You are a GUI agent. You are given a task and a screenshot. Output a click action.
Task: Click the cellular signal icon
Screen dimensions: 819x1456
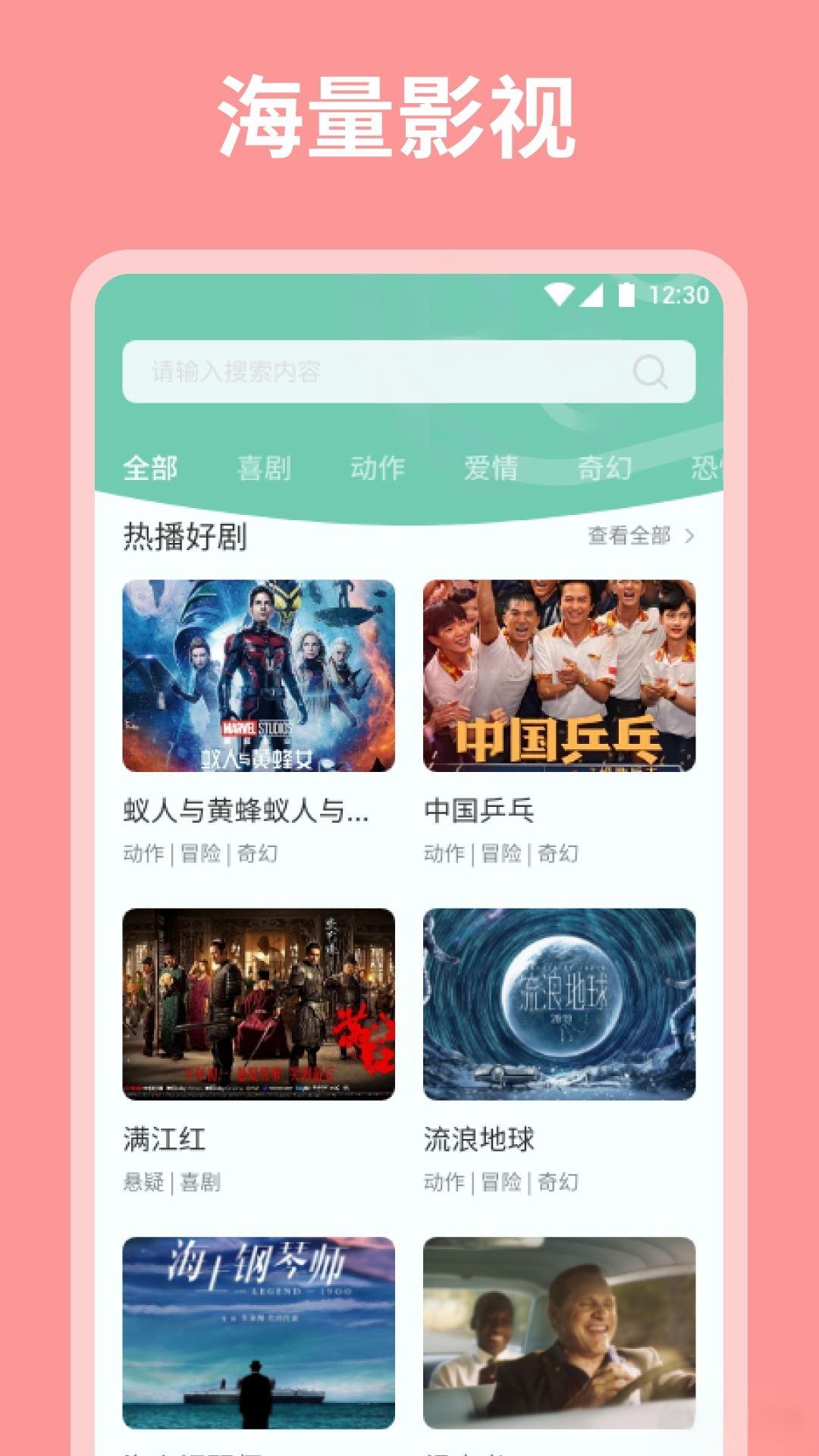point(593,297)
